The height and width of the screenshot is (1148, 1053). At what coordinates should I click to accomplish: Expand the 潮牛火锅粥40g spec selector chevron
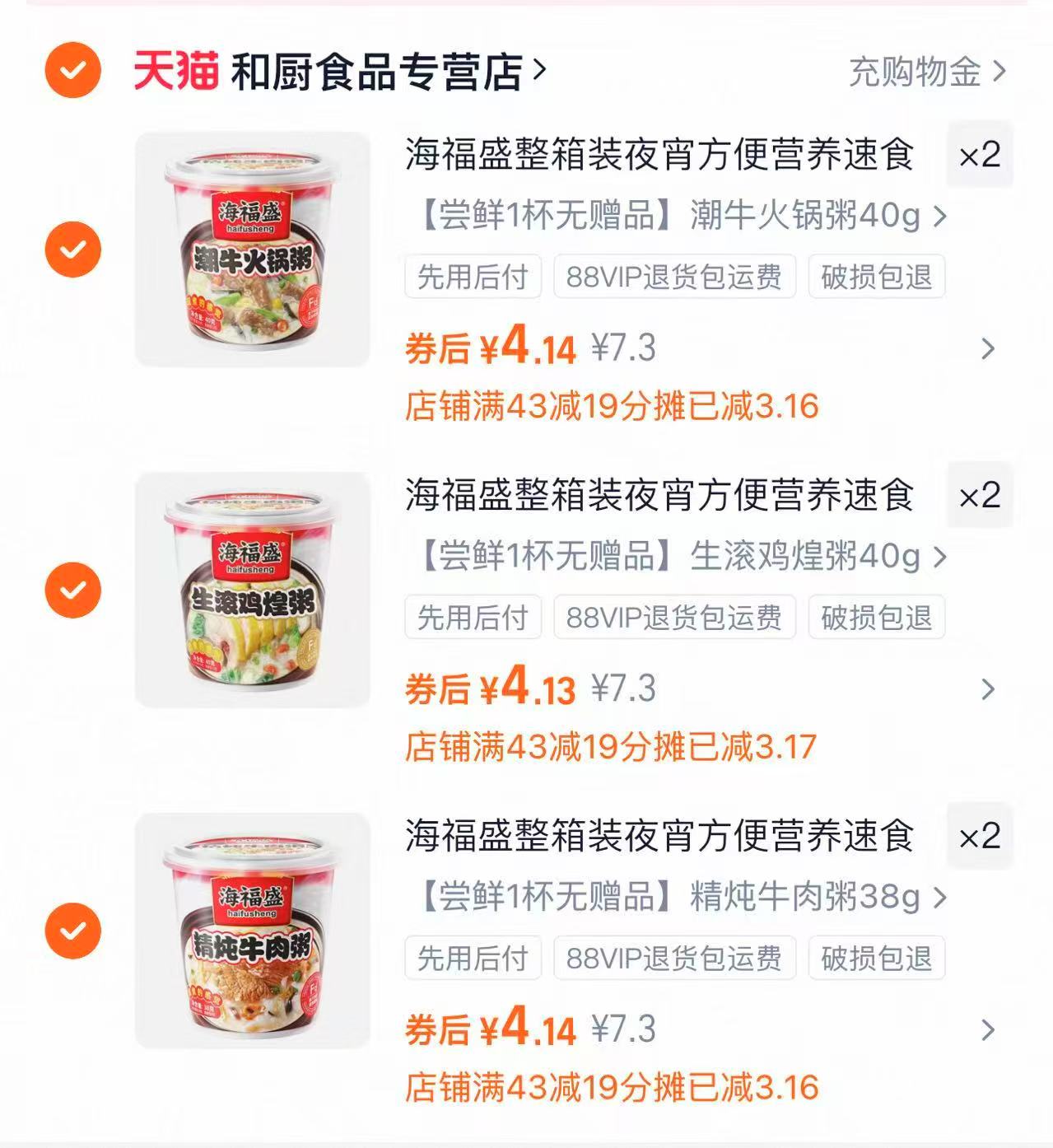(x=940, y=217)
